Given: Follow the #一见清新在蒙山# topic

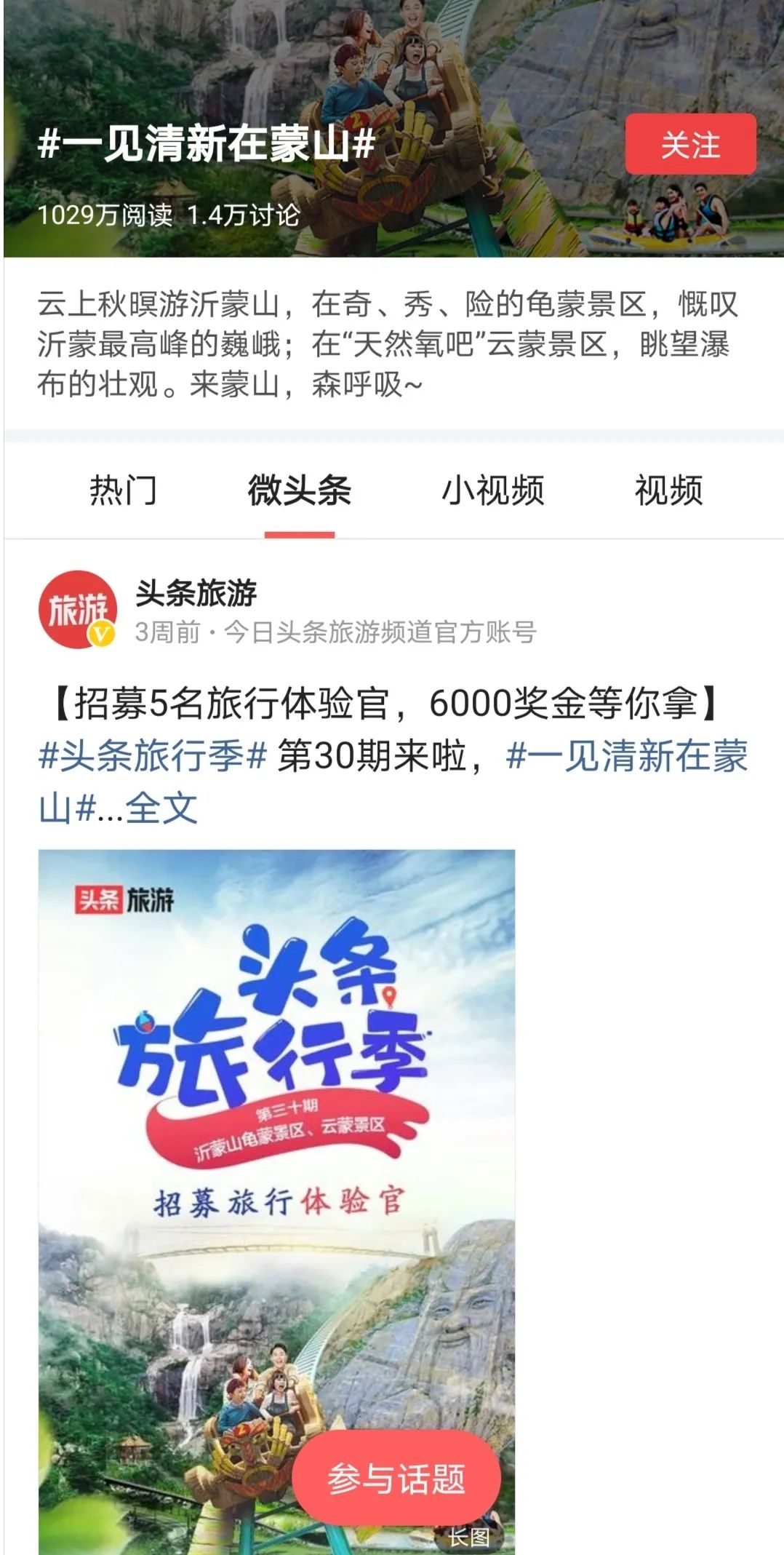Looking at the screenshot, I should [690, 144].
